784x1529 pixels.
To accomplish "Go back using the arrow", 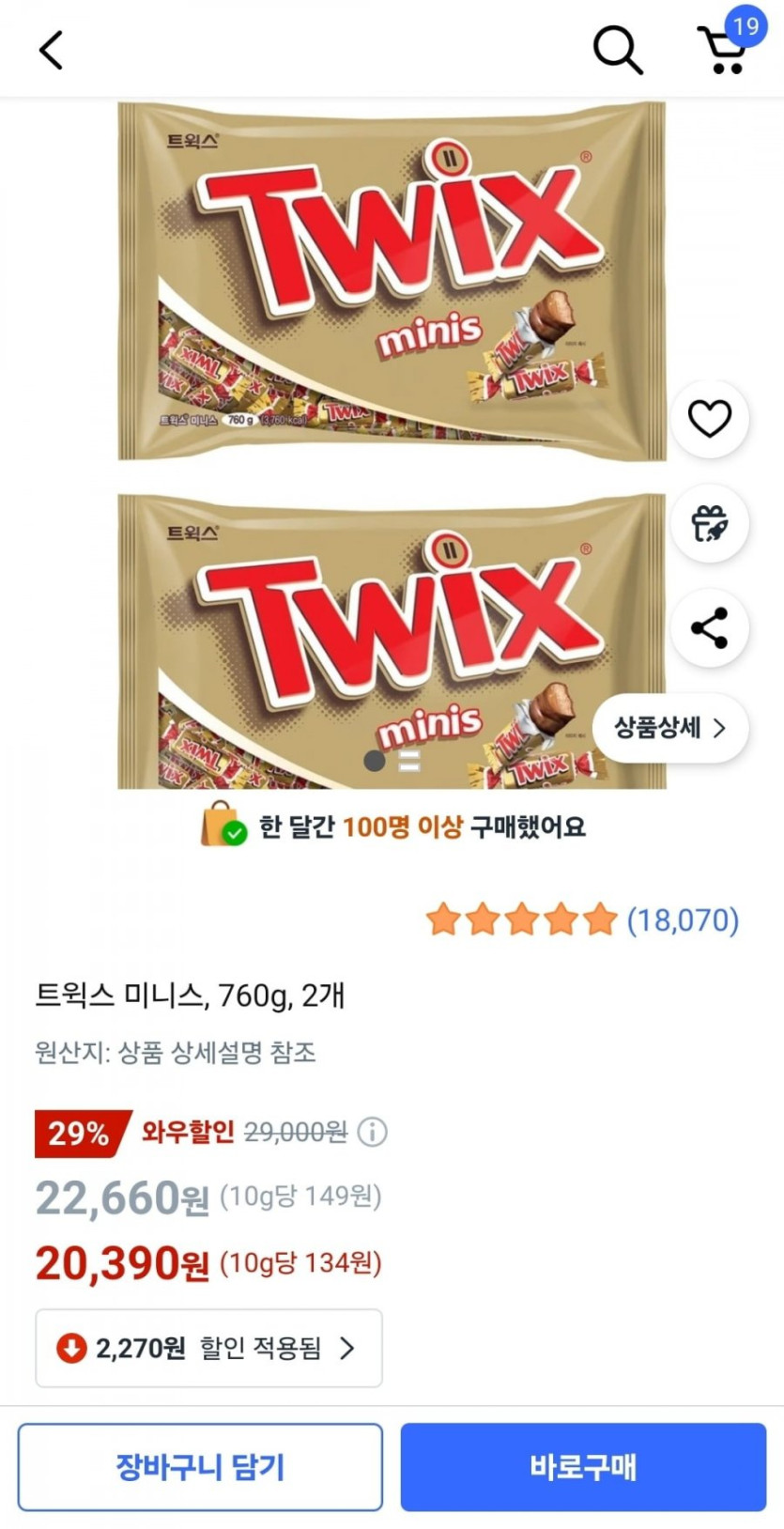I will coord(51,50).
